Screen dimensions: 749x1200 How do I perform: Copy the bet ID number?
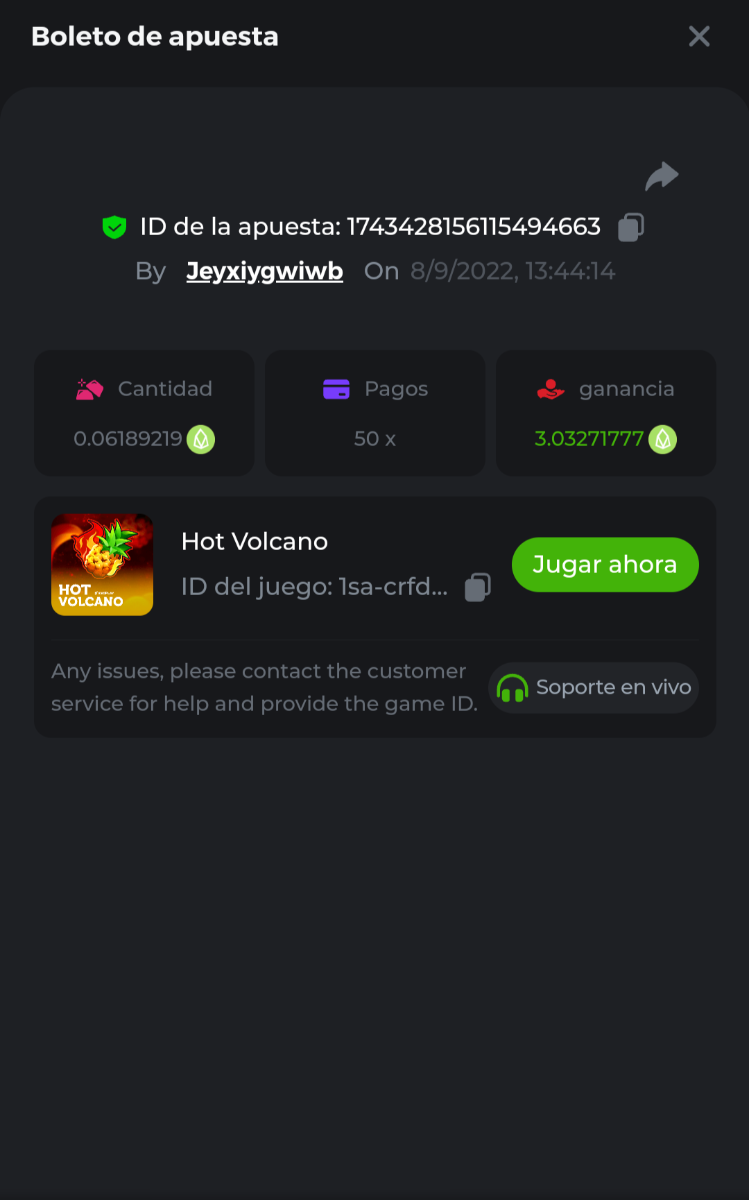click(630, 228)
